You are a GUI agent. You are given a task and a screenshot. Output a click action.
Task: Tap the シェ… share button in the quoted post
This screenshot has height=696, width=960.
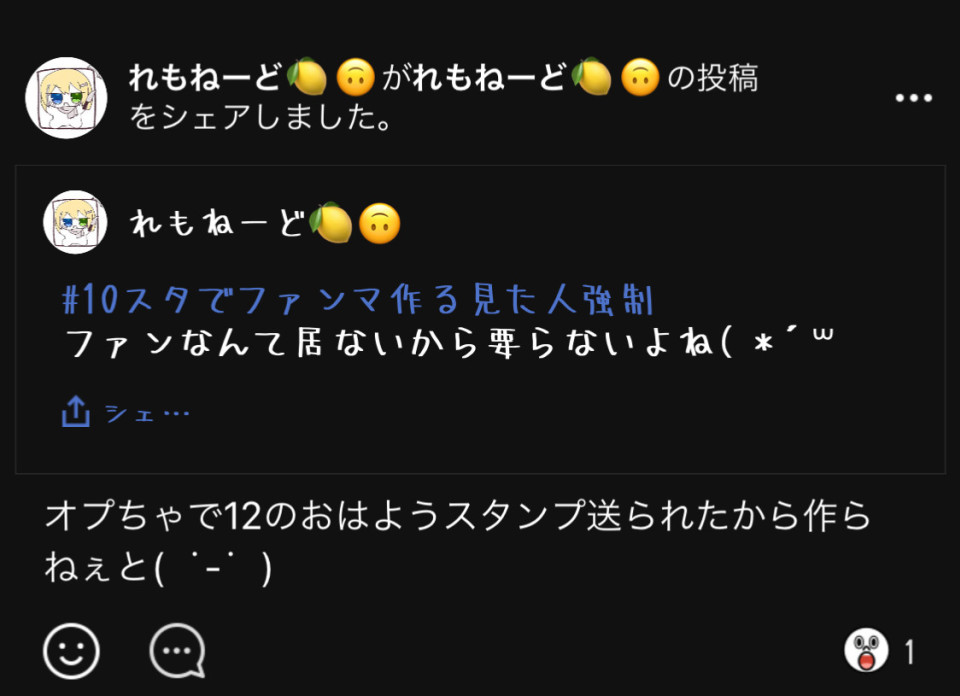click(125, 412)
